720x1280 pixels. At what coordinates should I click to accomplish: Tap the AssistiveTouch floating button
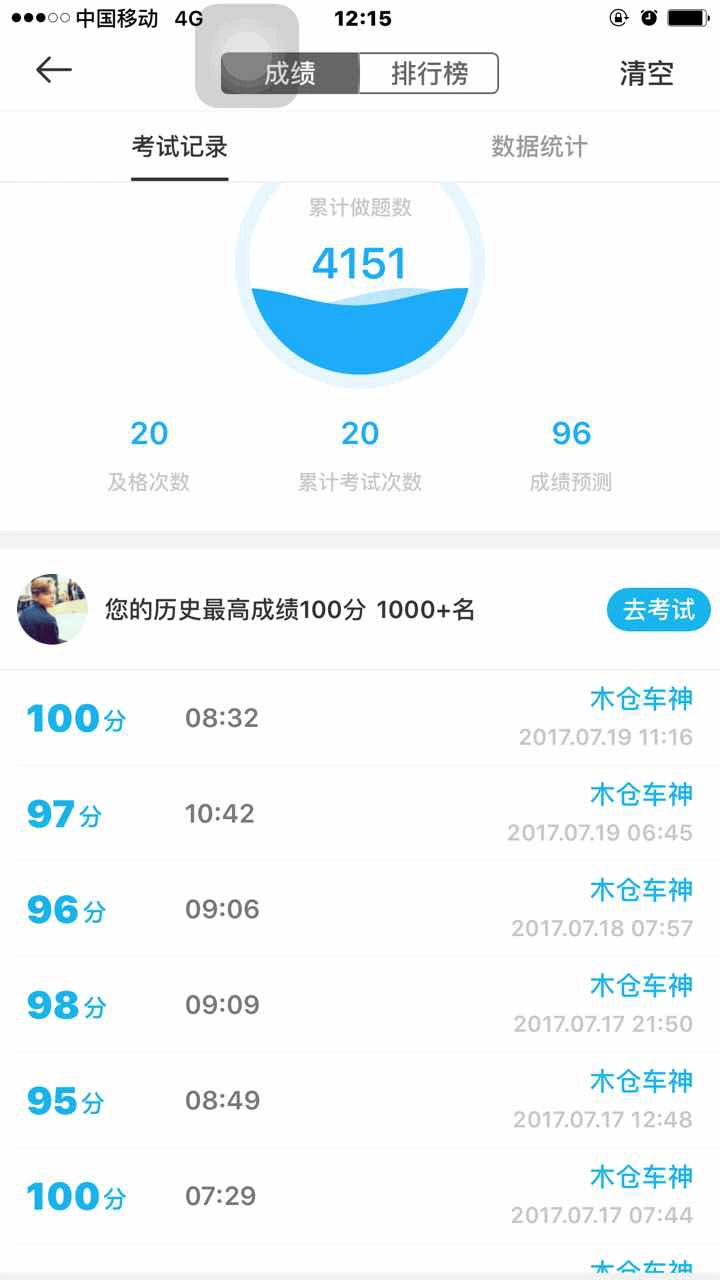[247, 56]
